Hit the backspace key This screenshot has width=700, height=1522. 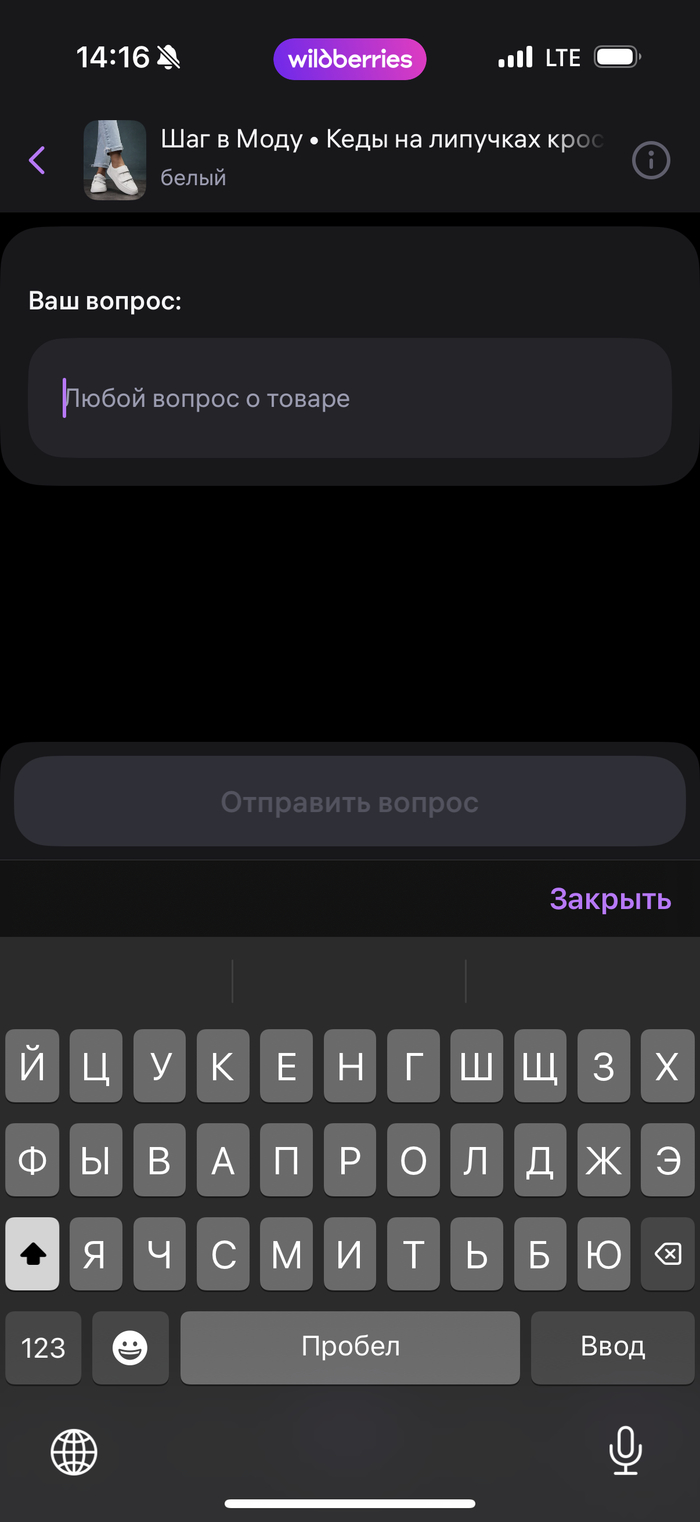pos(667,1253)
